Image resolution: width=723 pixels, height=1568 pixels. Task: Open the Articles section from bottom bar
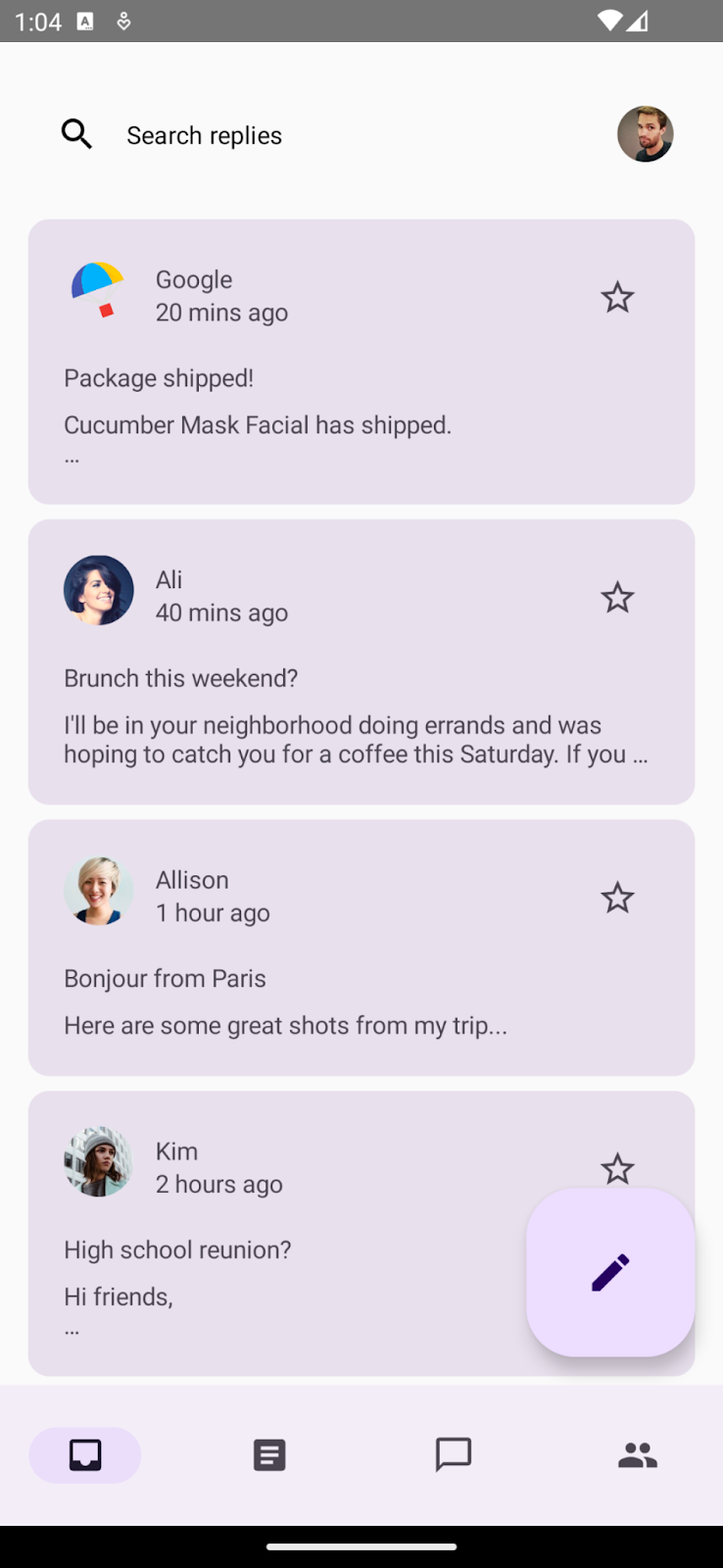tap(269, 1454)
